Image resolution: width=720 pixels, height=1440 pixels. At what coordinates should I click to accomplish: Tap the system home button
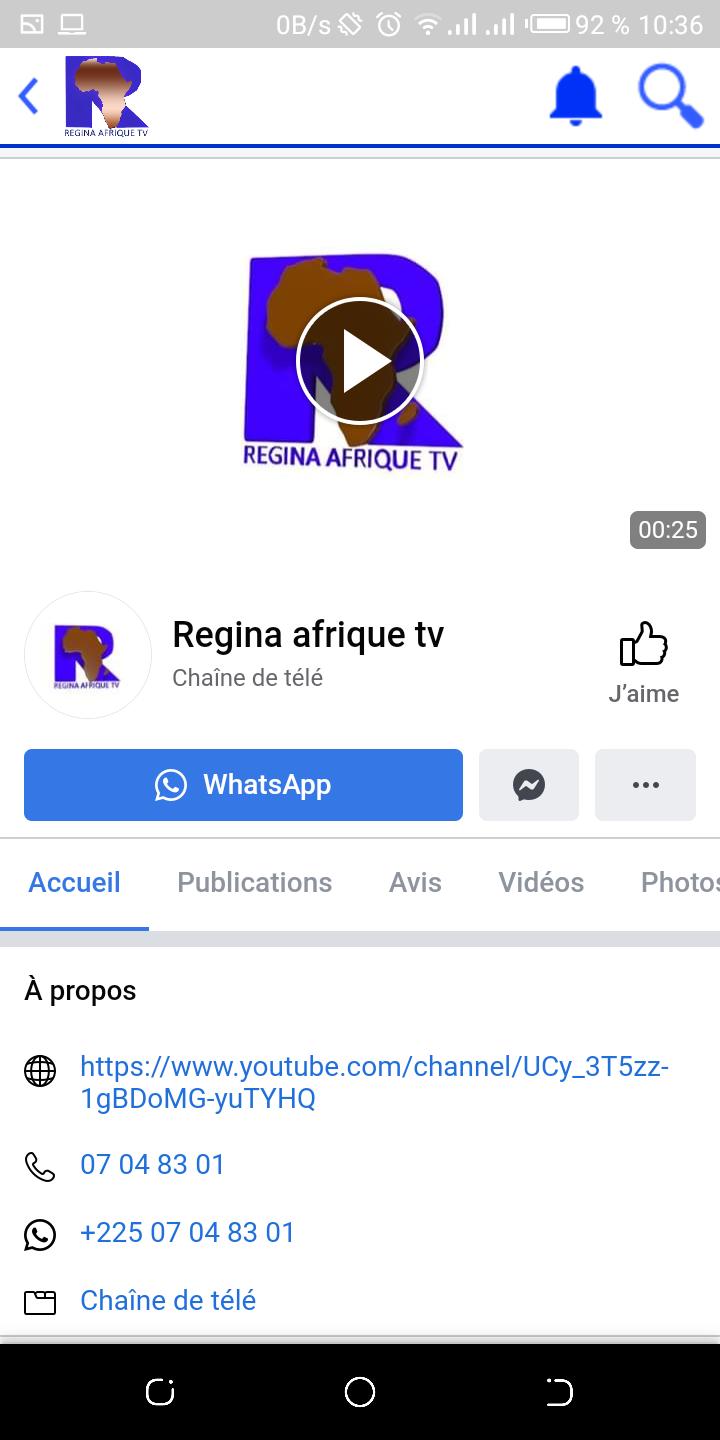coord(360,1392)
